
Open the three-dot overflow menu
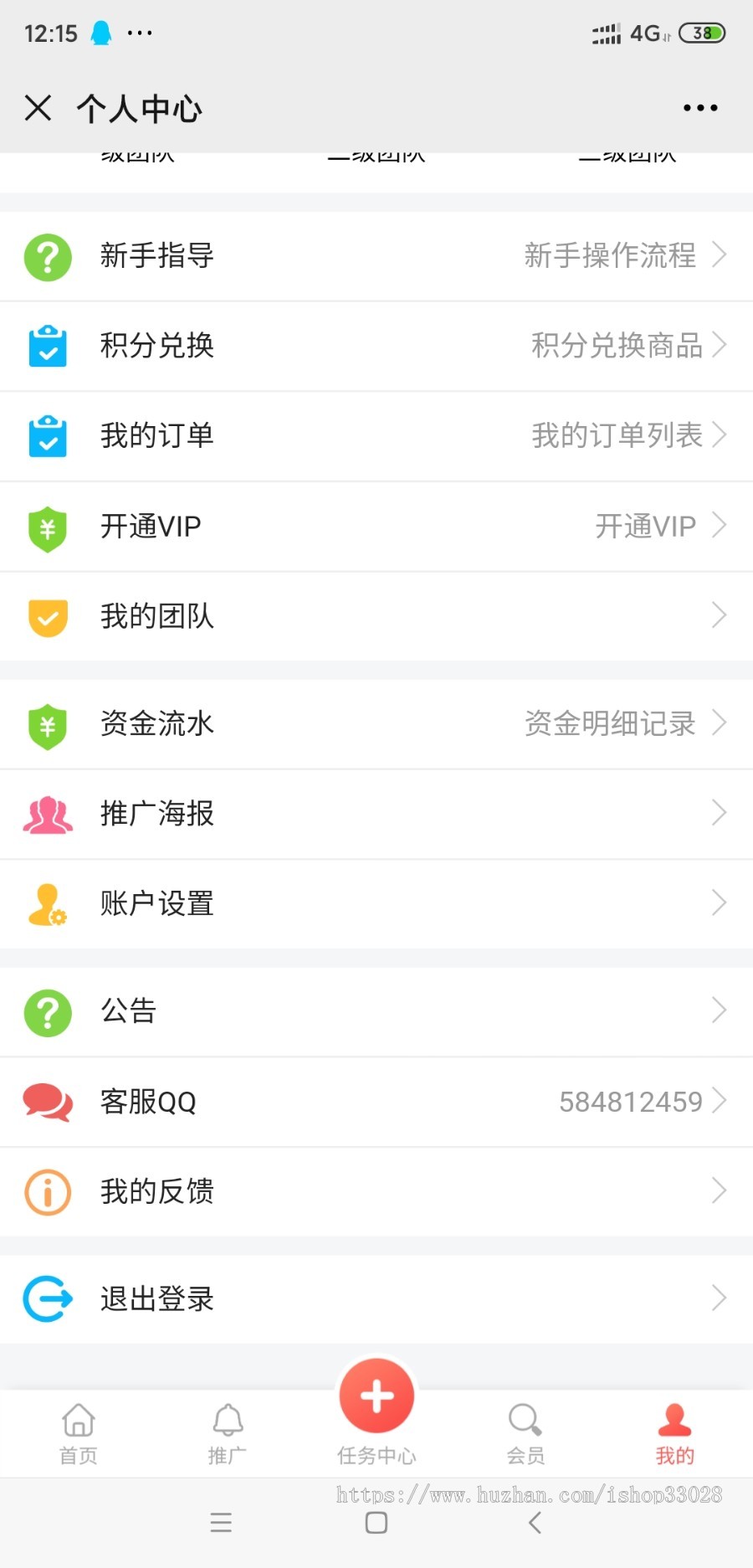699,108
